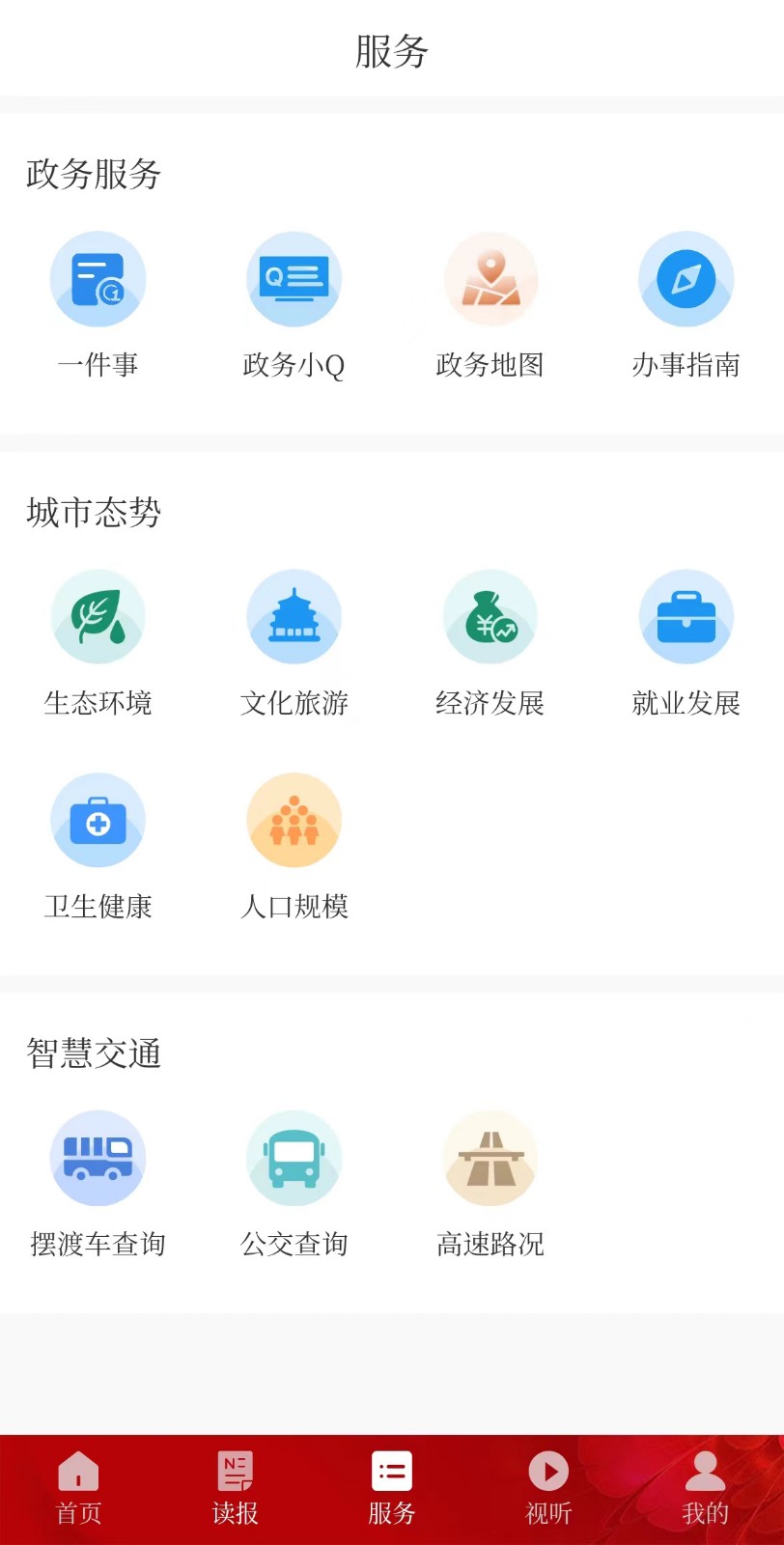
Task: Open the 我的 profile tab
Action: point(705,1487)
